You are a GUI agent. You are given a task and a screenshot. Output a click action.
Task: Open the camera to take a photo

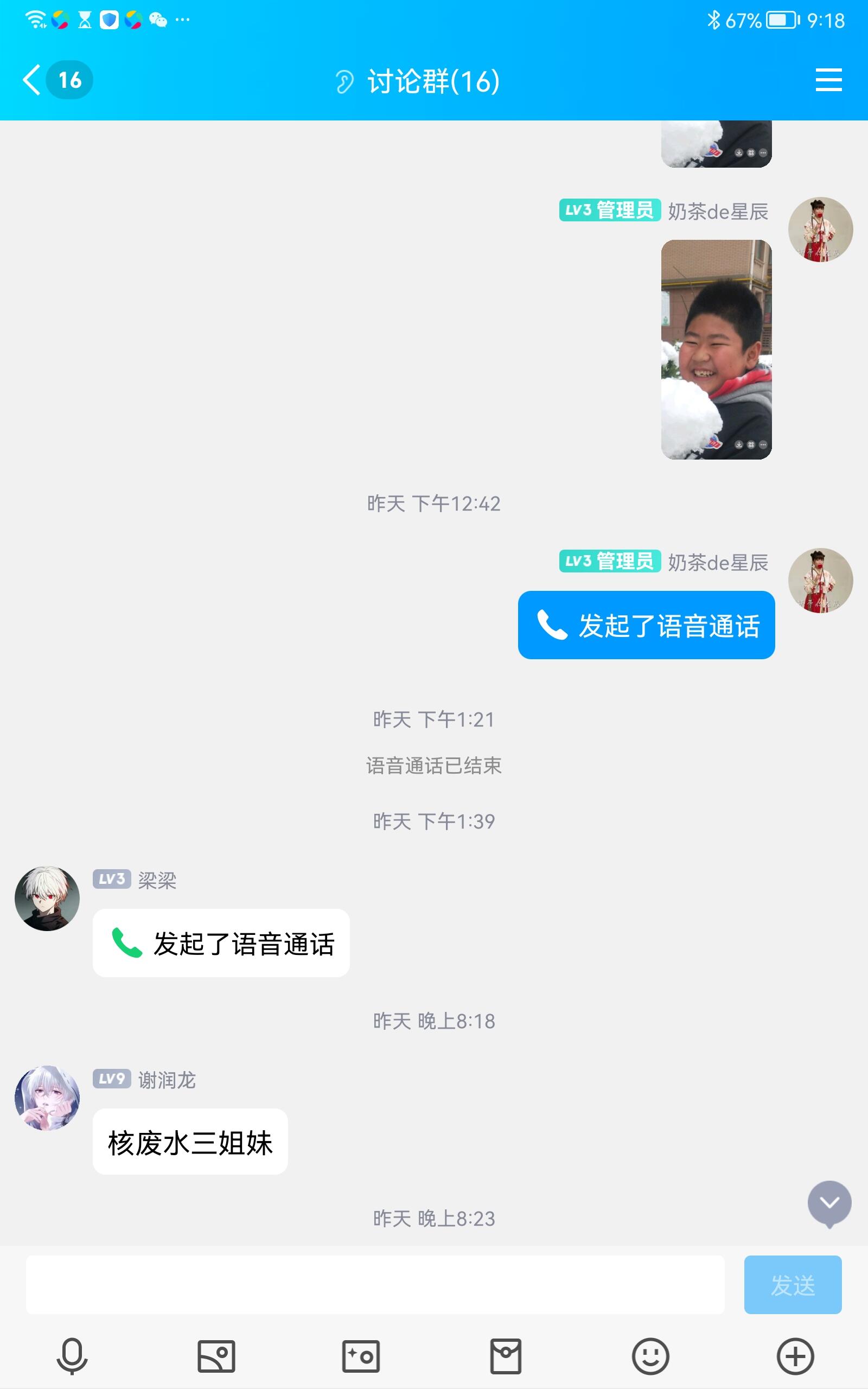pos(361,1356)
